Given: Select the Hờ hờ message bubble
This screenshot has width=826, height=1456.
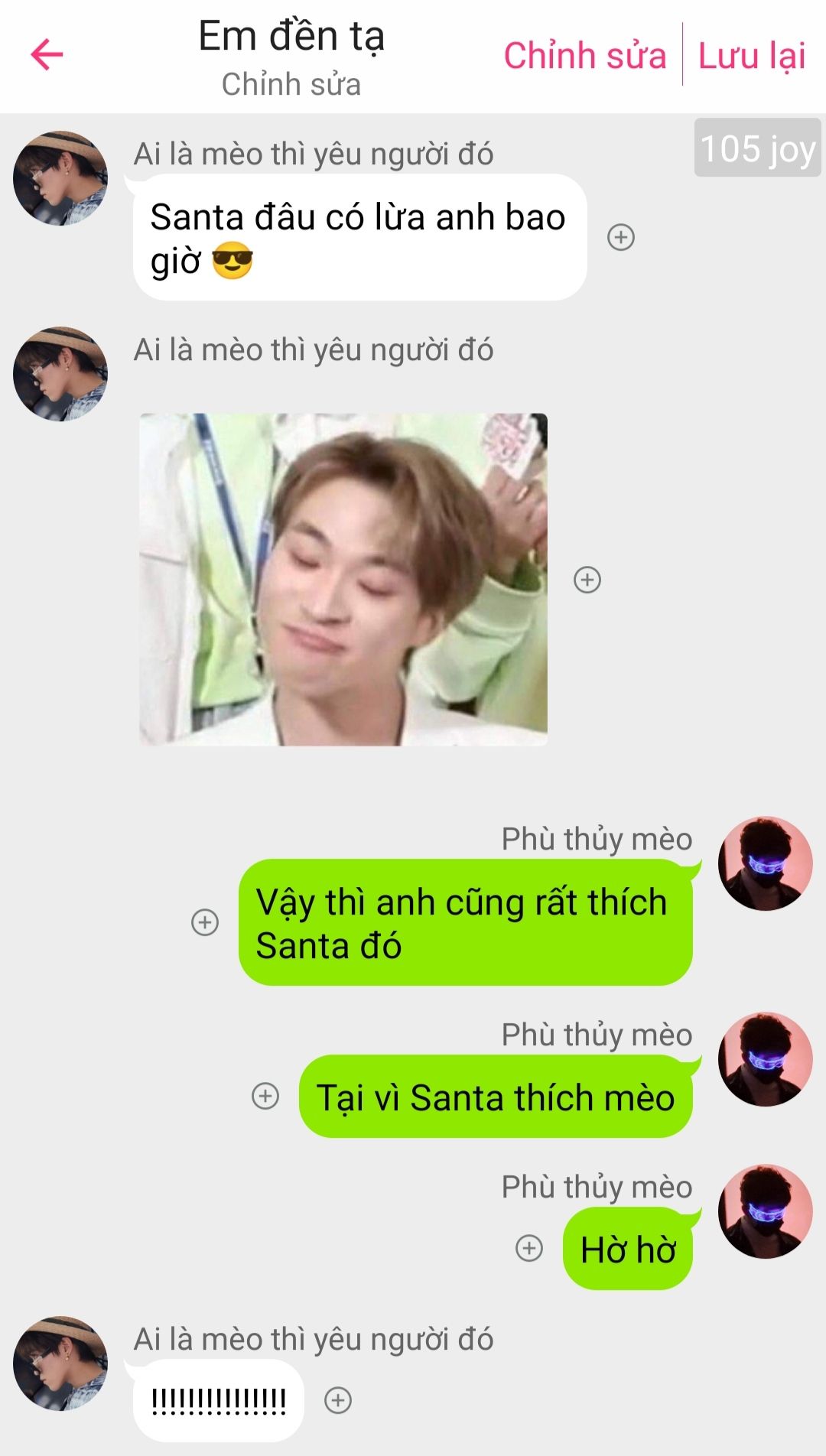Looking at the screenshot, I should 628,1250.
